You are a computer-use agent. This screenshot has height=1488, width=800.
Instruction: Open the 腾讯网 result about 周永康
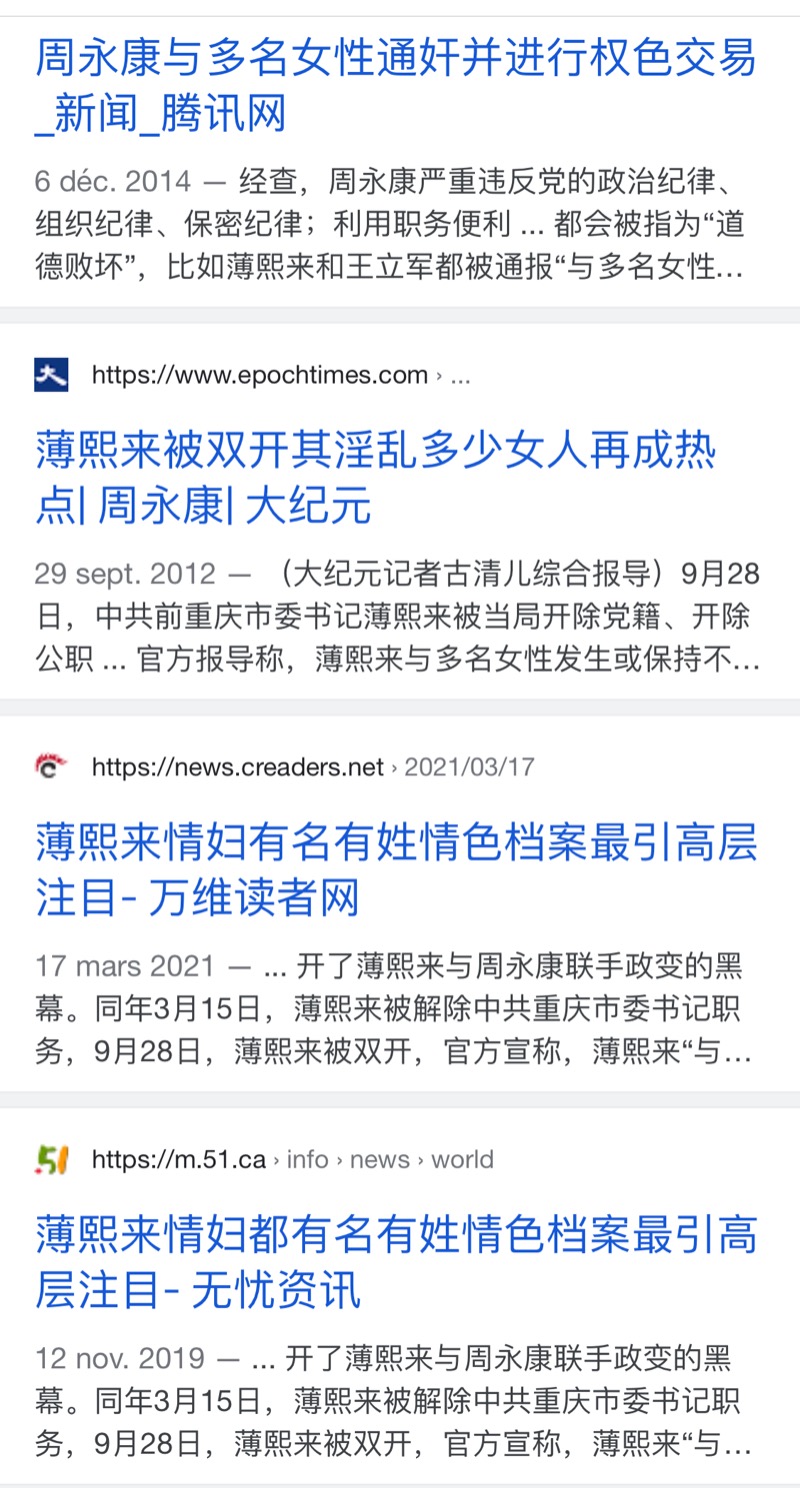396,87
